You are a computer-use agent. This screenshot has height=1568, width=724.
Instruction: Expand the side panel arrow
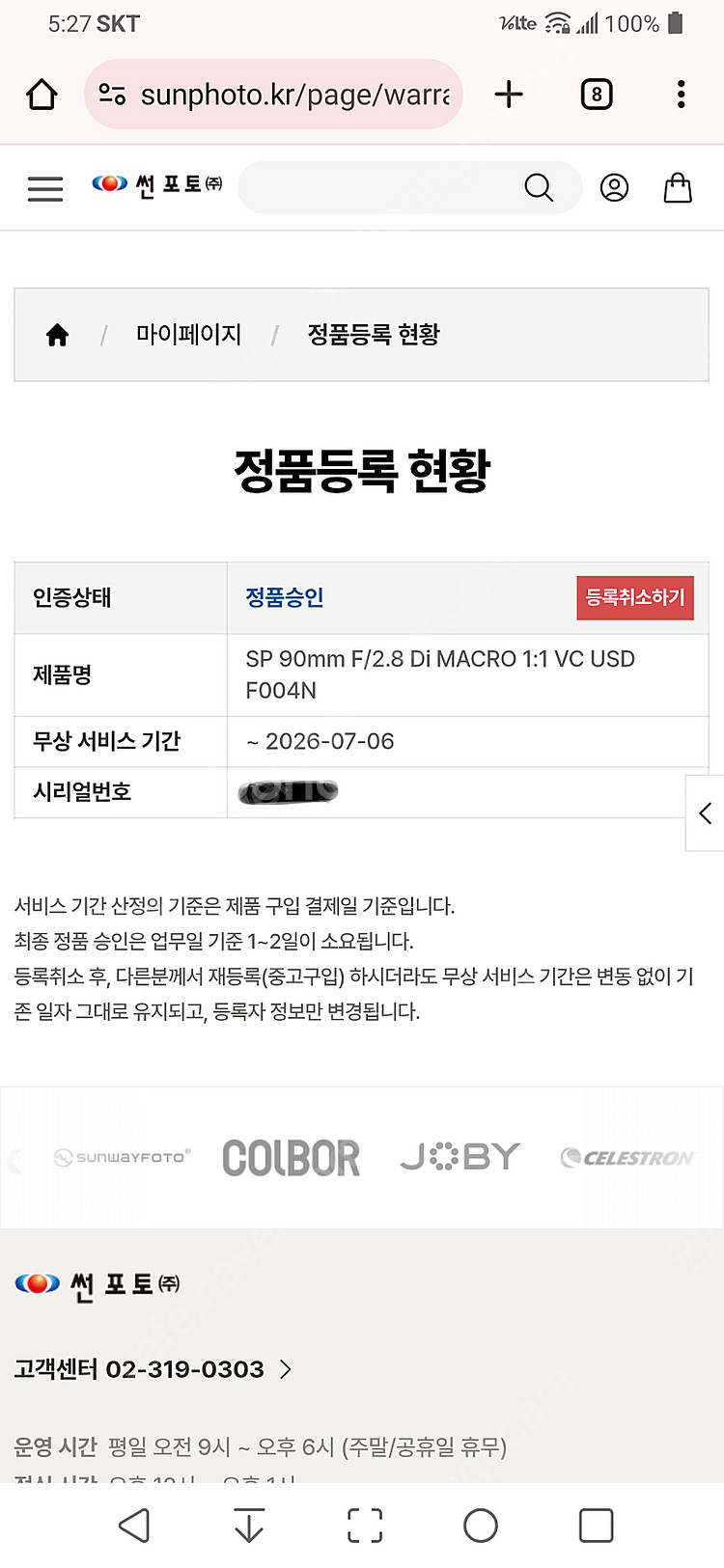click(706, 812)
